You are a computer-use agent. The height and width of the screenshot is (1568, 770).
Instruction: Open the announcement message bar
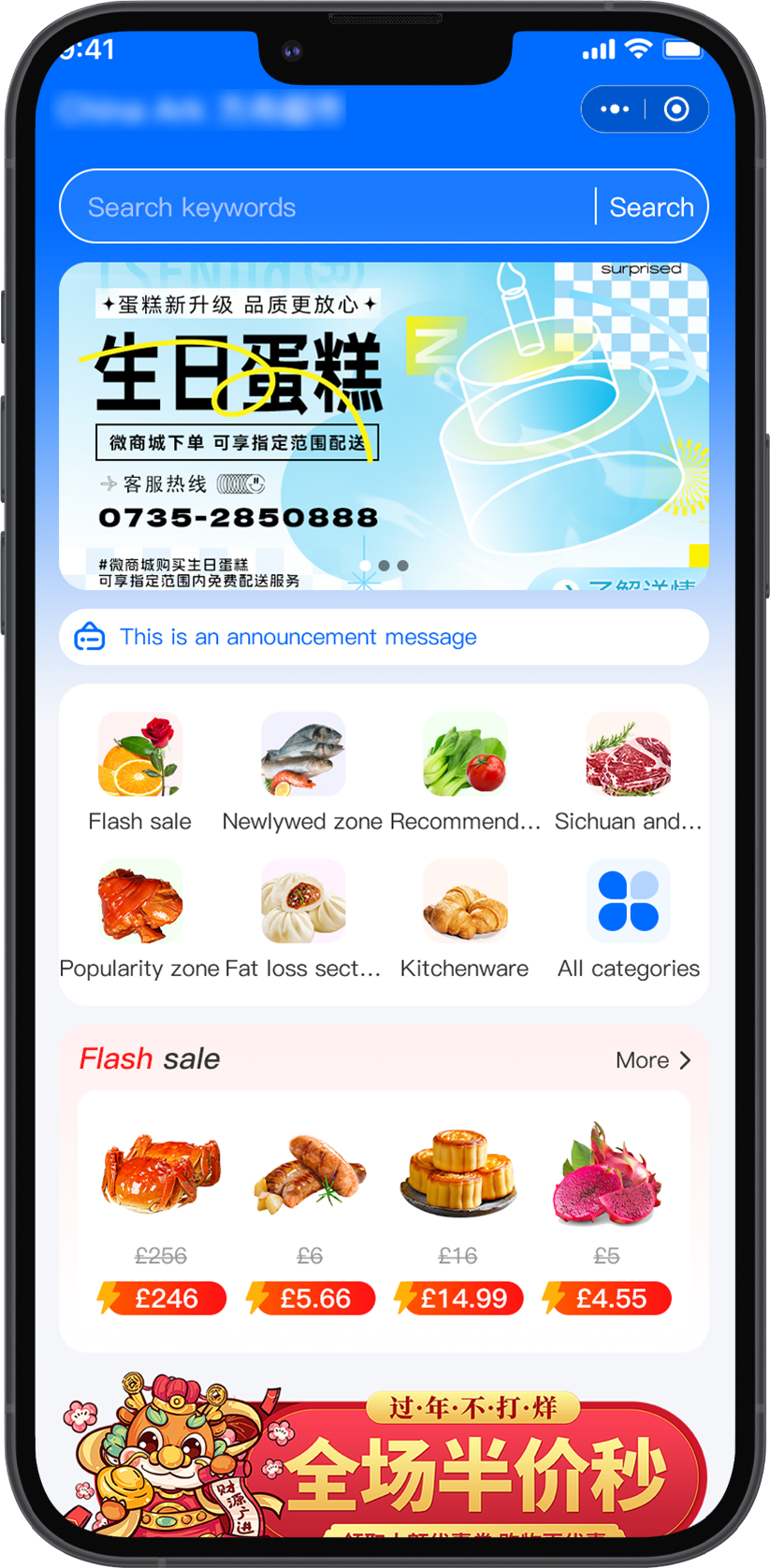point(384,637)
